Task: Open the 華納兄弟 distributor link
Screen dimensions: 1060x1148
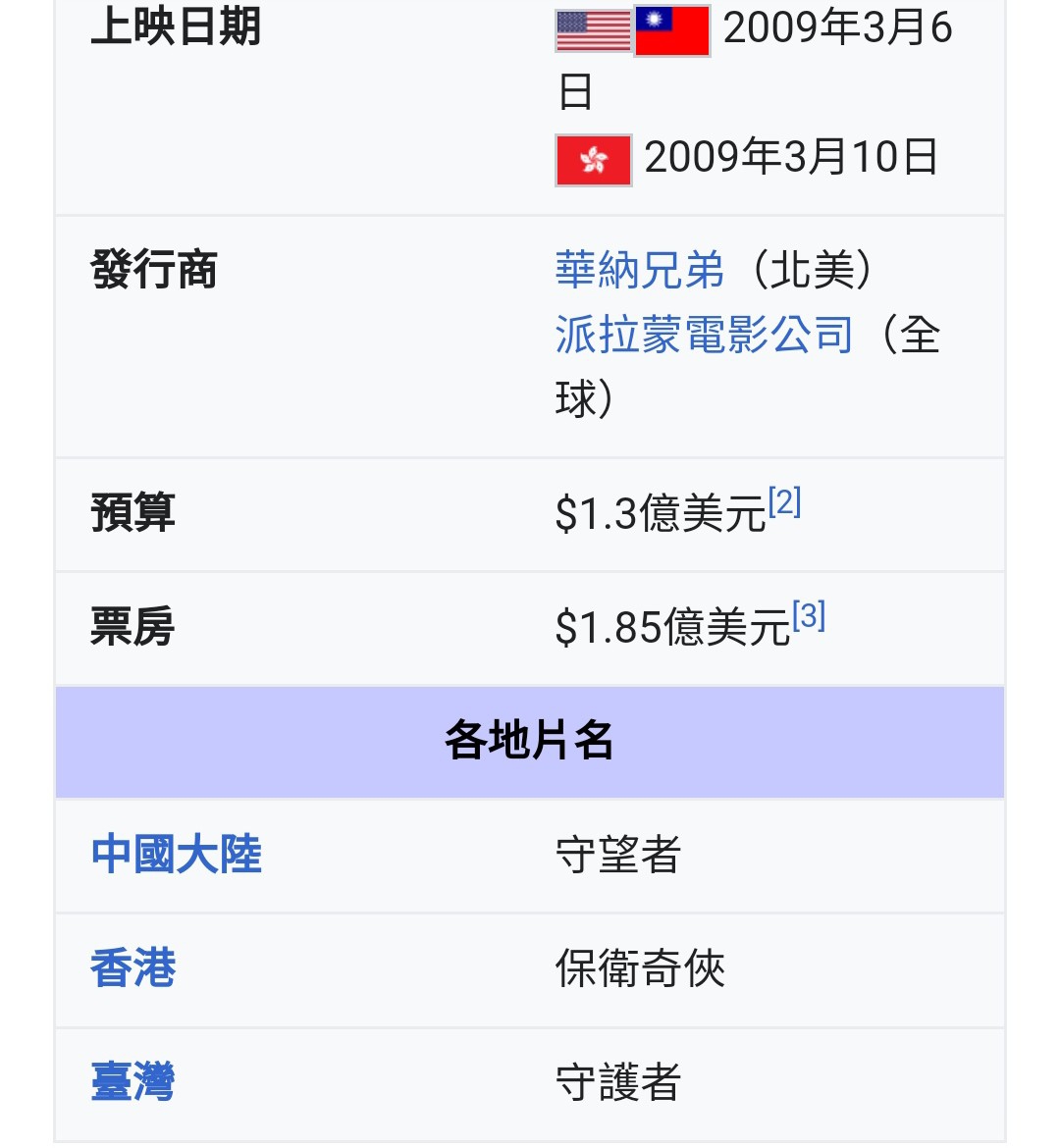Action: pos(639,270)
